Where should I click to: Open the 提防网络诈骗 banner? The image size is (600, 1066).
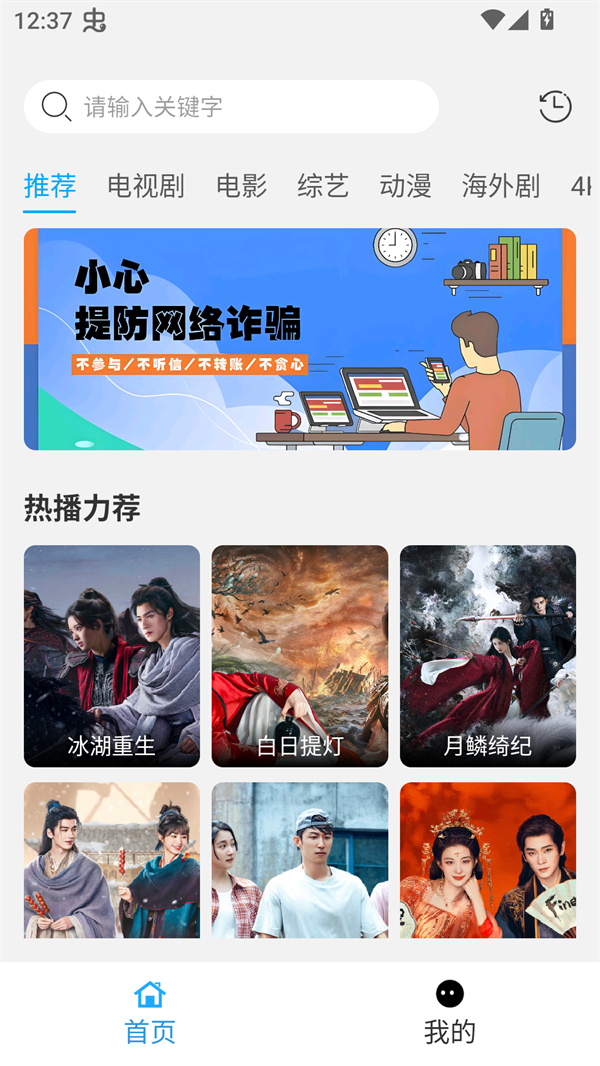point(300,339)
